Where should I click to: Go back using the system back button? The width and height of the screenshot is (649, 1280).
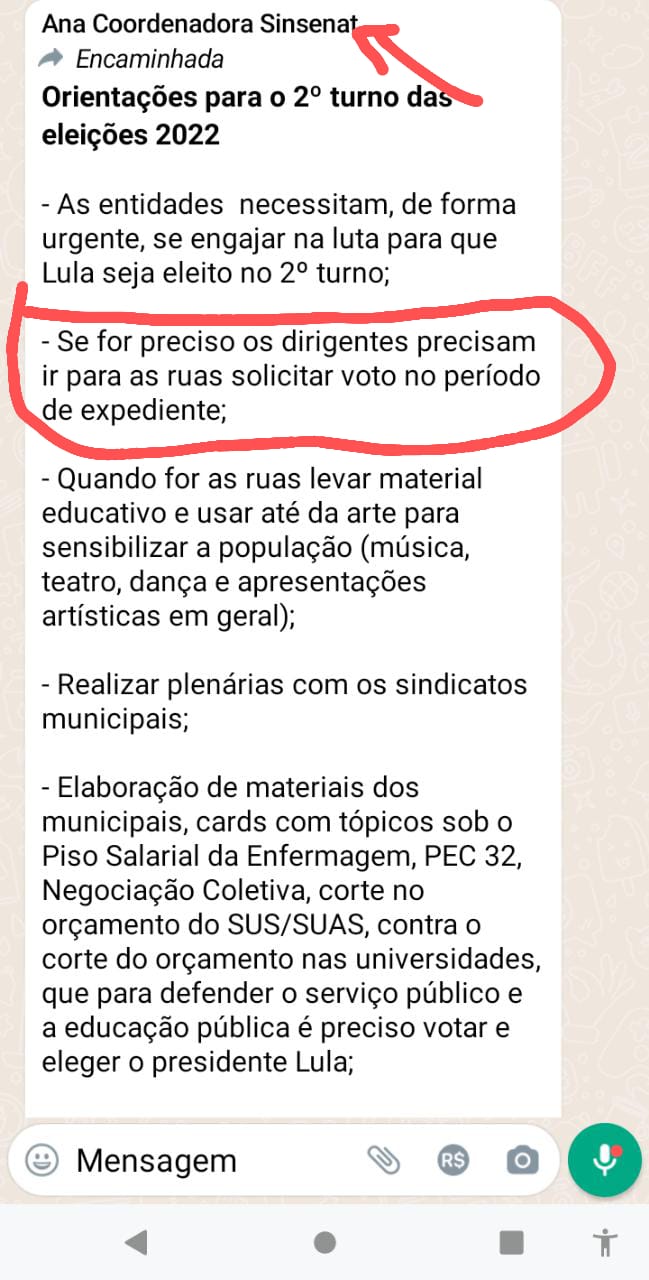pos(136,1242)
